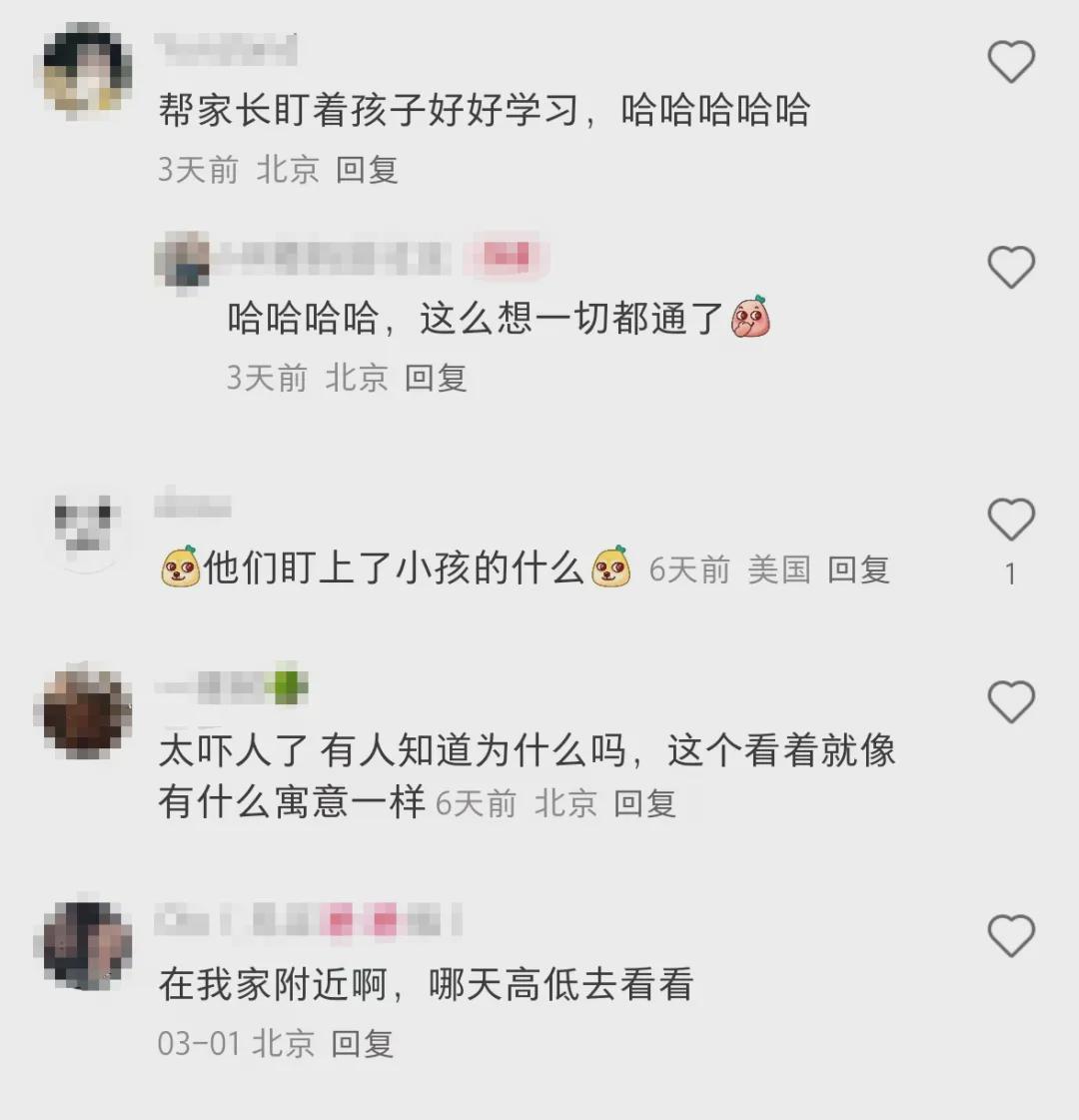Like the reply "这么想一切都通了"

pyautogui.click(x=1011, y=268)
